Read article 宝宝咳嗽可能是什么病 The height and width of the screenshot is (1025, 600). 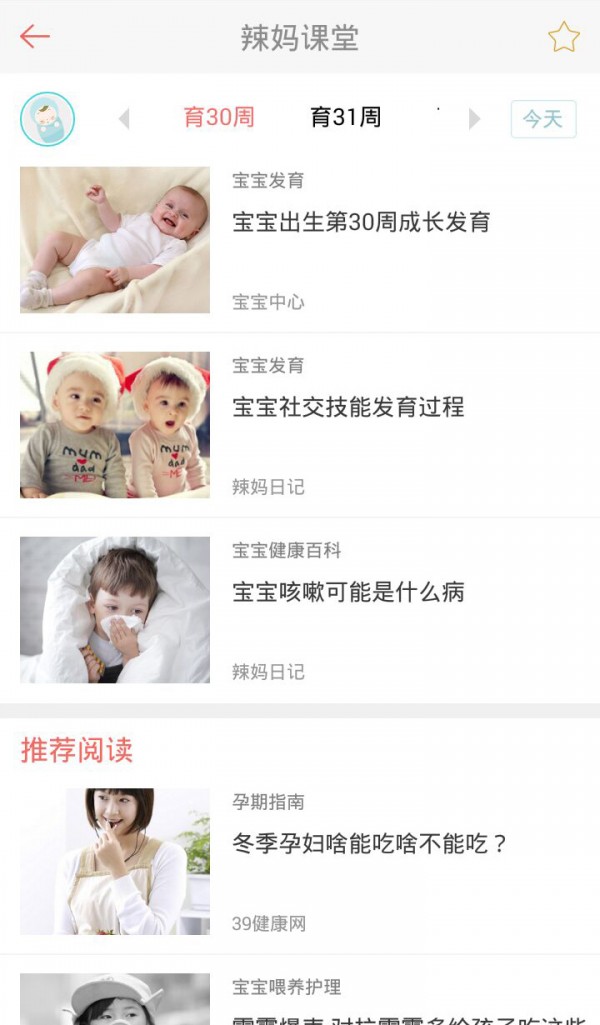pyautogui.click(x=348, y=592)
